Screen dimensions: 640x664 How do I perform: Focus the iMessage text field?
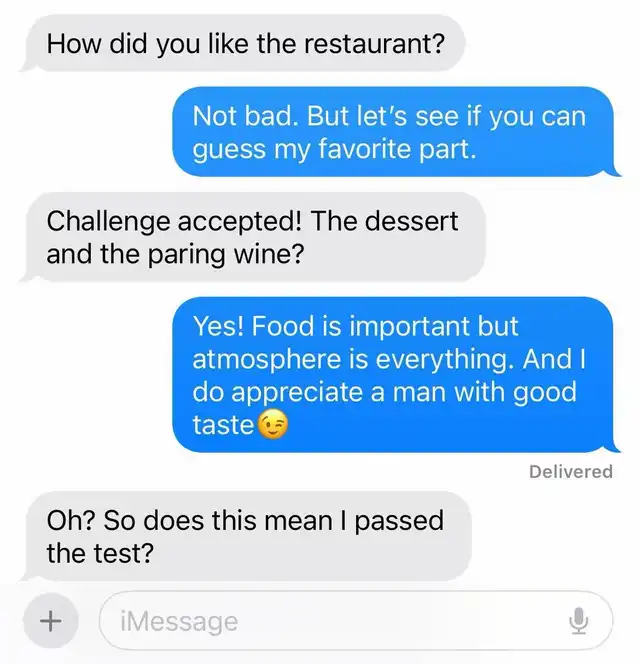pyautogui.click(x=330, y=621)
